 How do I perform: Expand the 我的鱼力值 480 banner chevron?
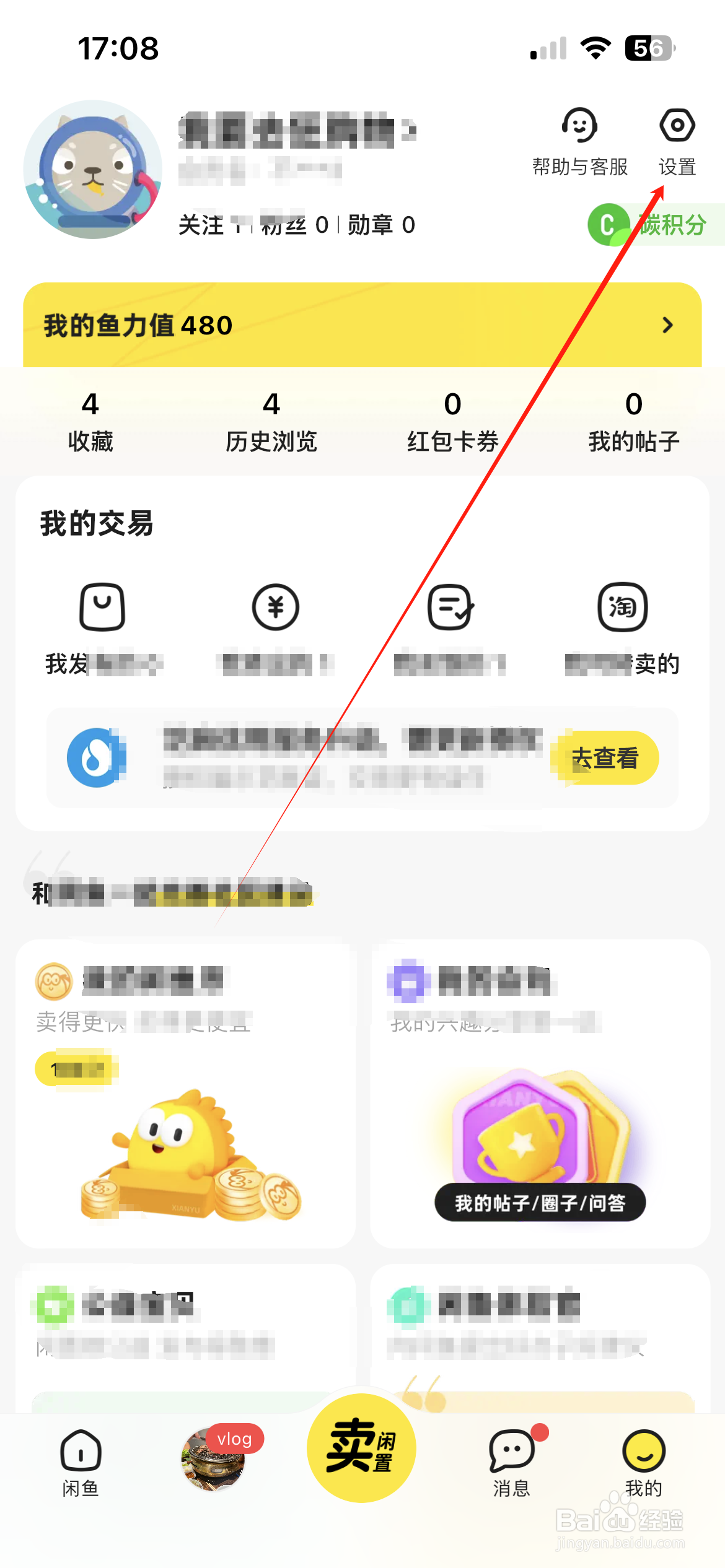[x=667, y=324]
